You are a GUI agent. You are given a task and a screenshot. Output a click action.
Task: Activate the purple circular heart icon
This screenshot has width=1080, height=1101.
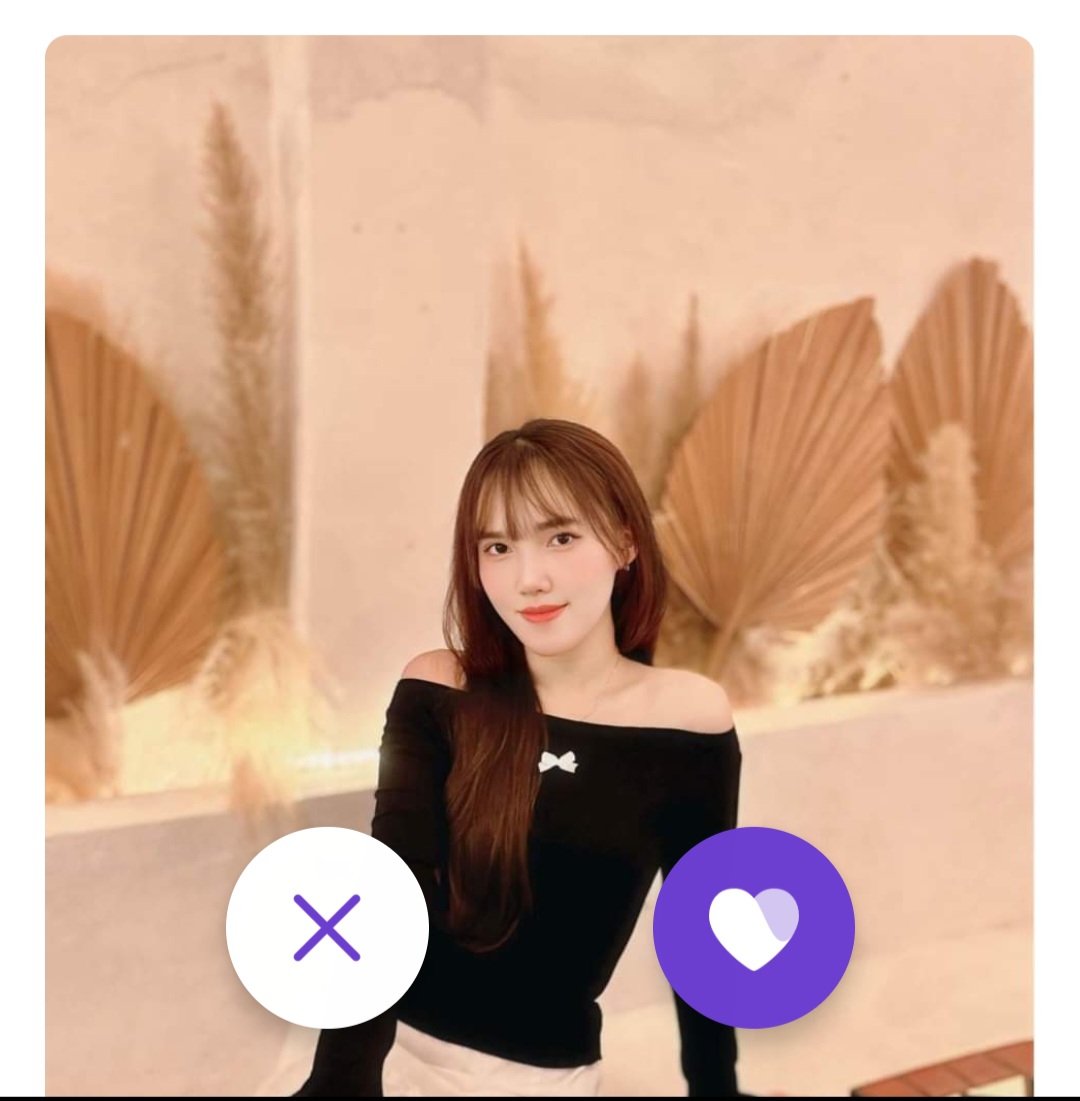tap(753, 928)
